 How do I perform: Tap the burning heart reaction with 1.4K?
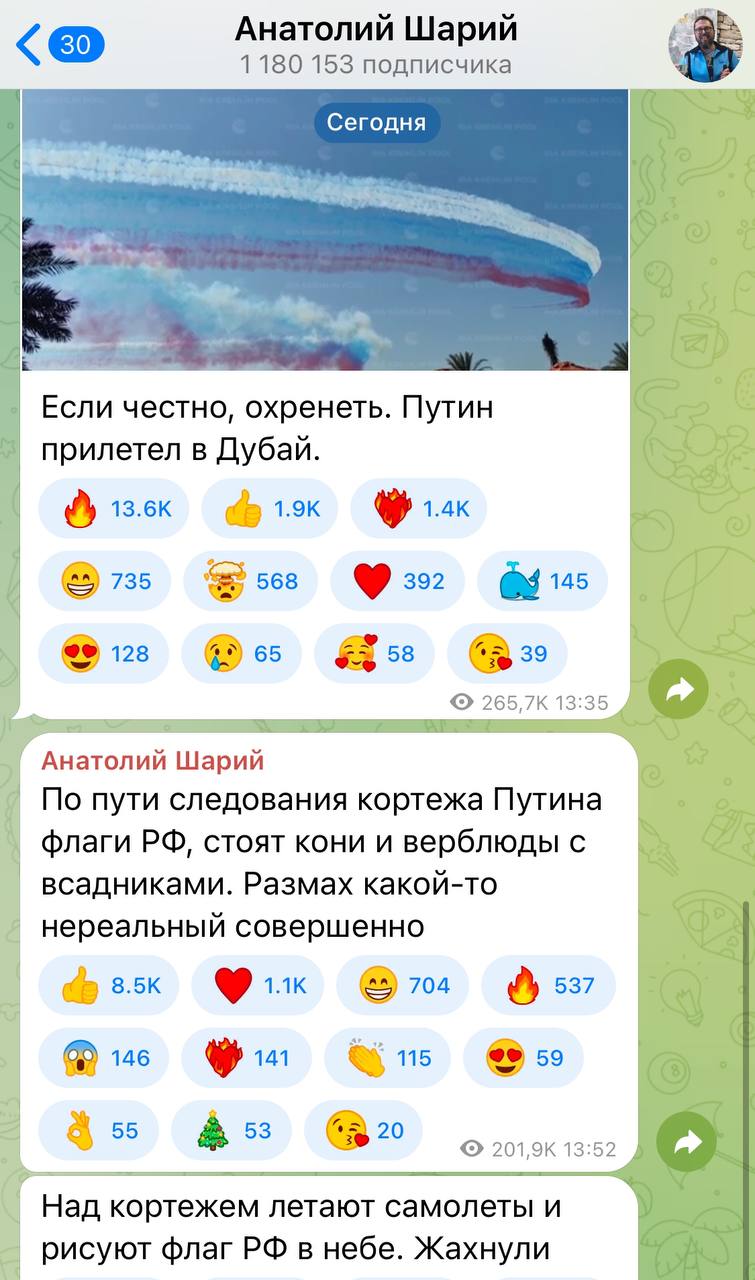click(x=420, y=509)
